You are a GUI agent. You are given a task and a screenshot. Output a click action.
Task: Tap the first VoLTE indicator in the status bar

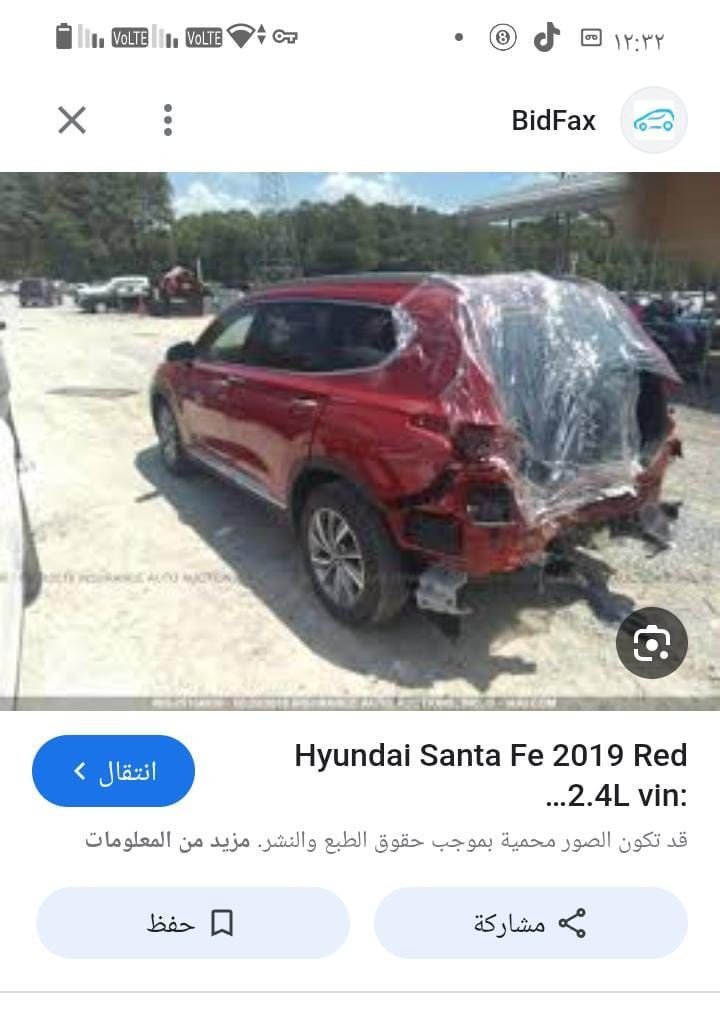[128, 38]
